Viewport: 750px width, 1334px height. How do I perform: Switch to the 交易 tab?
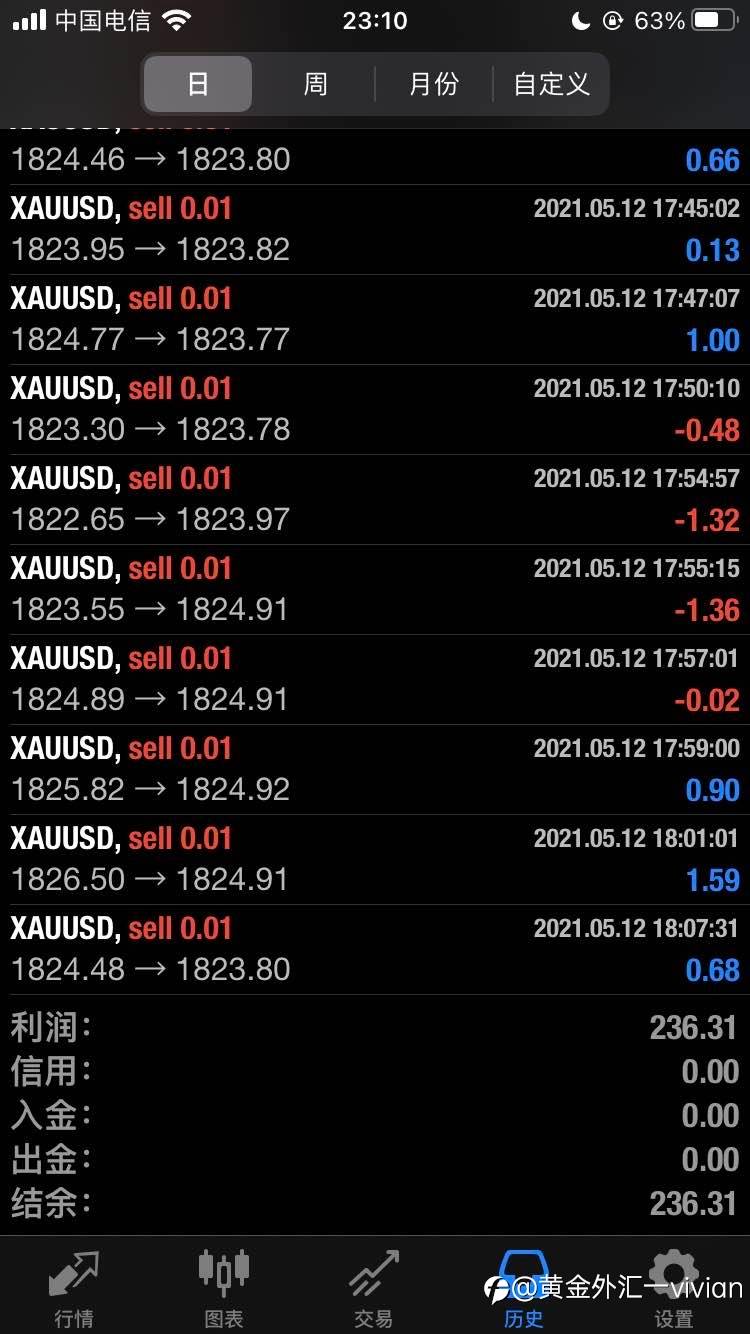click(374, 1286)
